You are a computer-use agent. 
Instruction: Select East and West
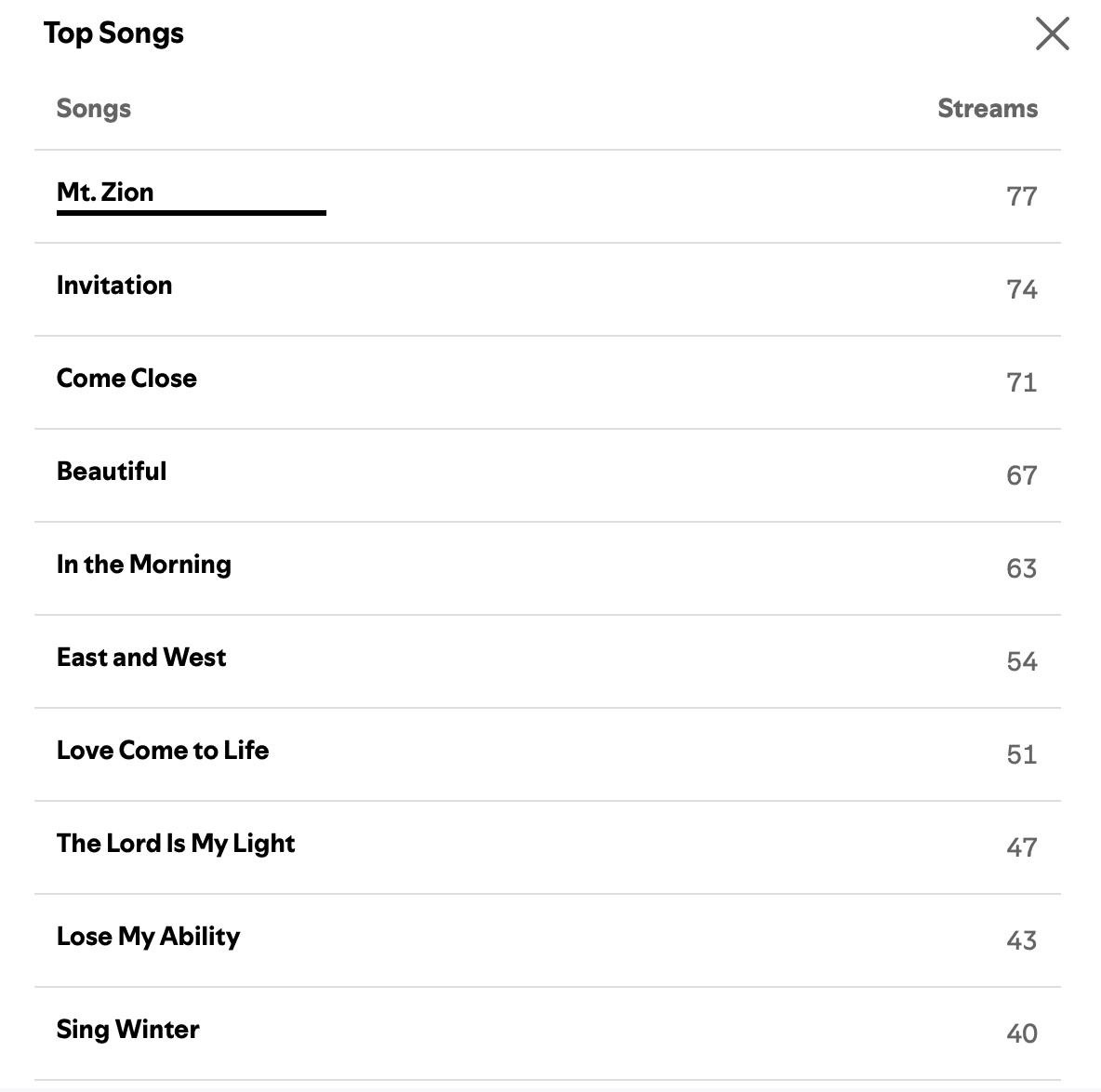point(141,658)
